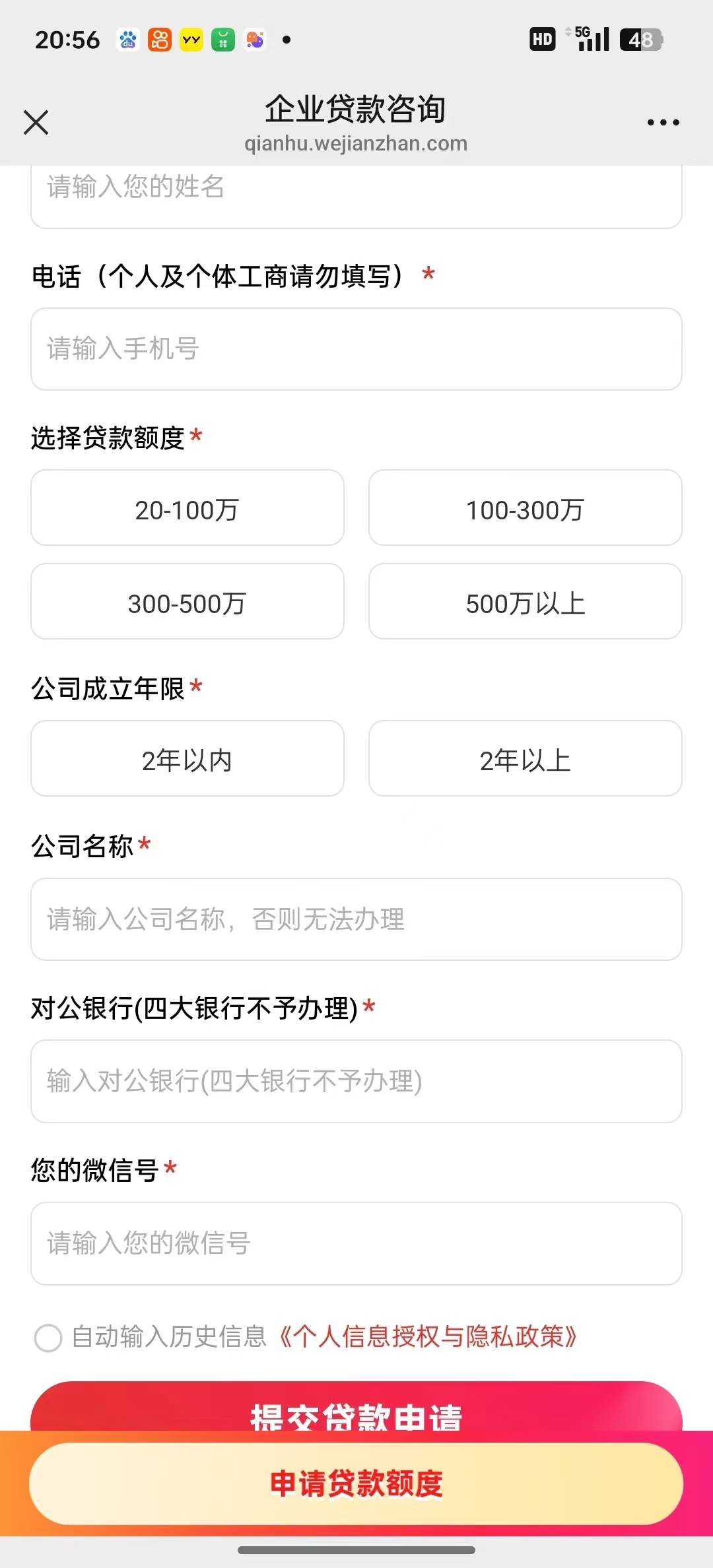Select the 2年以上 company age option

pyautogui.click(x=526, y=758)
